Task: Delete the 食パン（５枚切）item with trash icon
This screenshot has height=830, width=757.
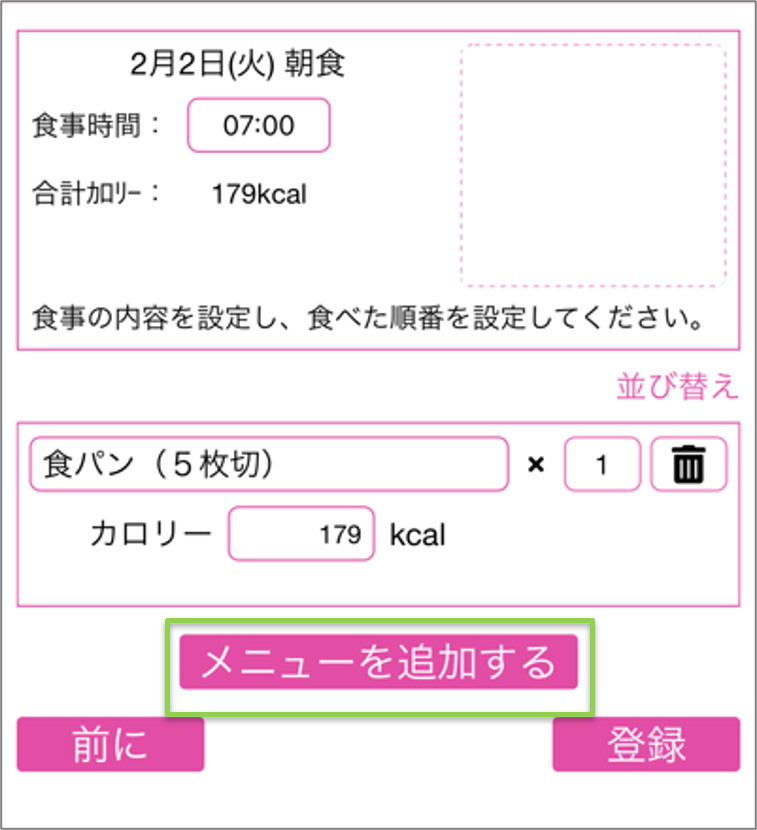Action: 688,465
